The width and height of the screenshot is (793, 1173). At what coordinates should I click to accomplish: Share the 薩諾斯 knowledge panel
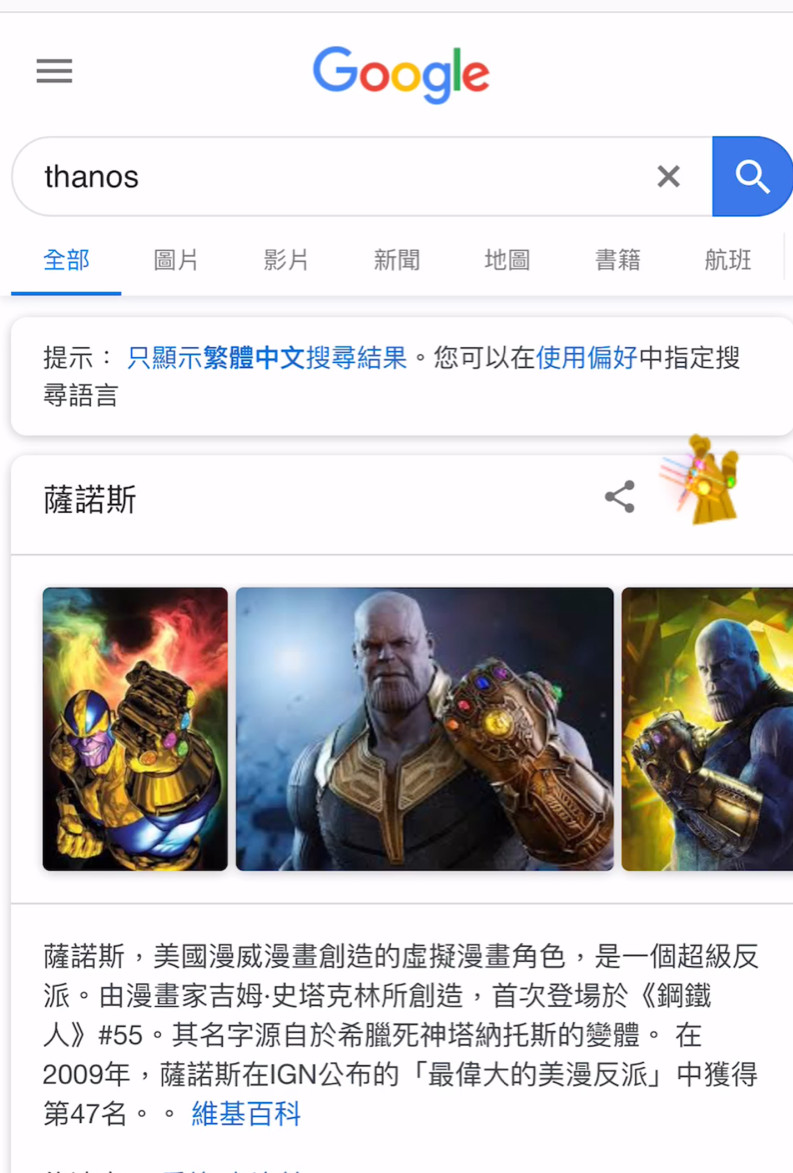[x=620, y=497]
